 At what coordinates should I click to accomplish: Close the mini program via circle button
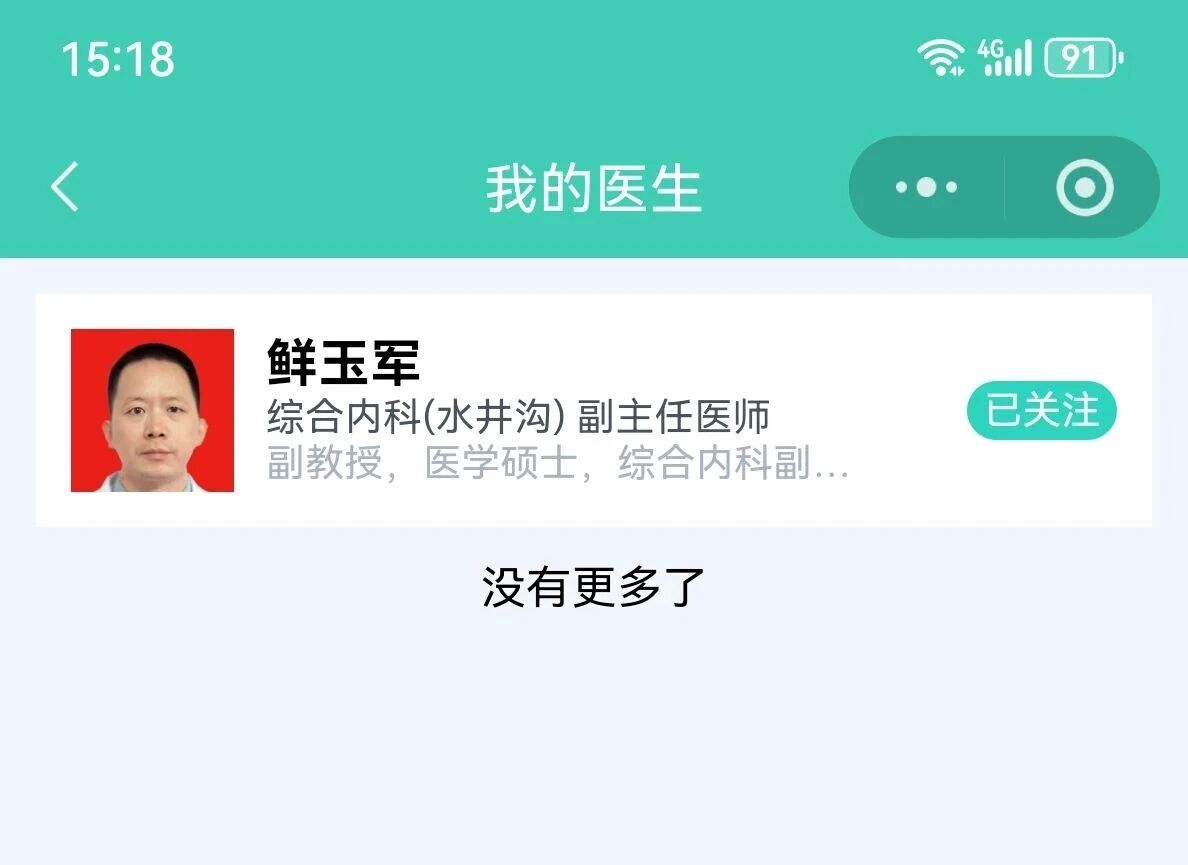[x=1084, y=187]
